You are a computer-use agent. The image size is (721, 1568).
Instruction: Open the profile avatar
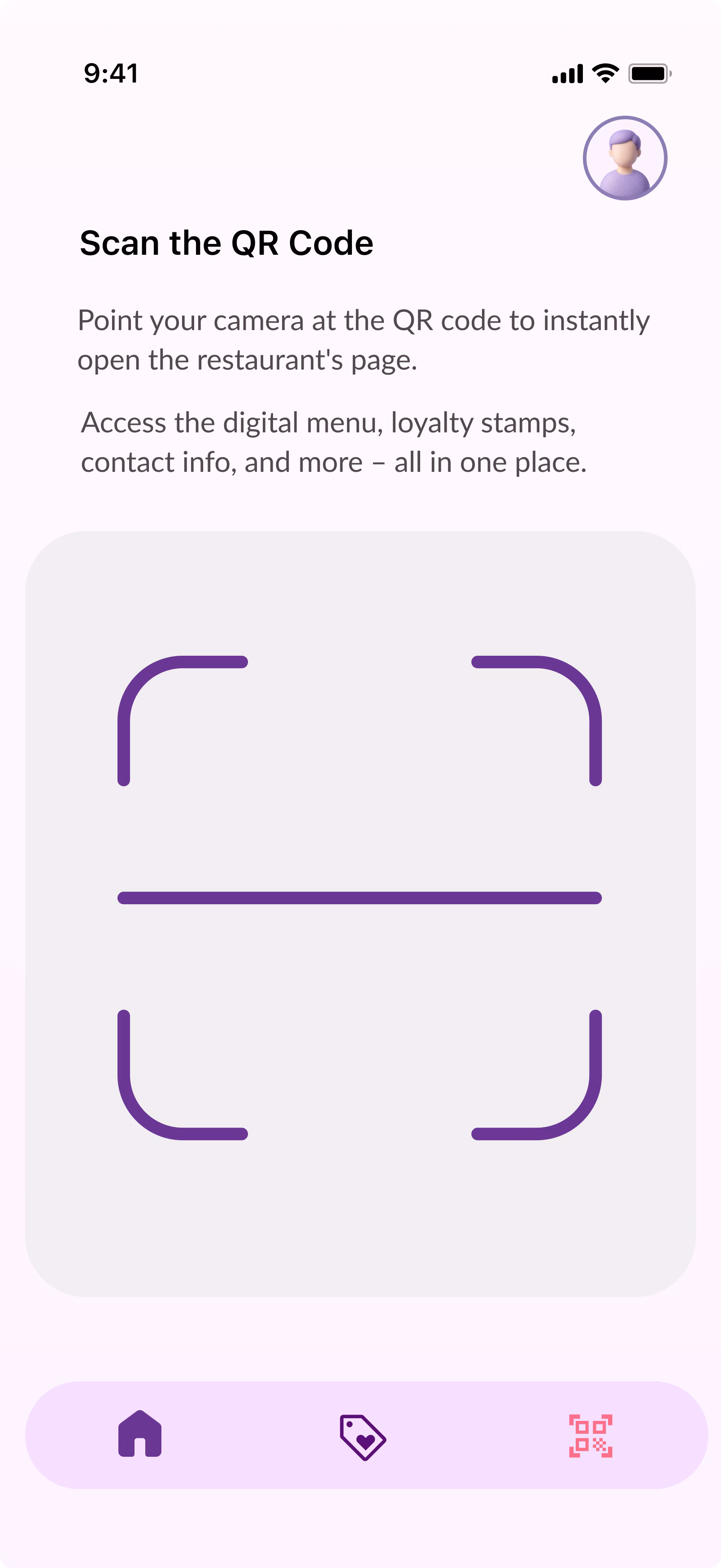pyautogui.click(x=625, y=158)
